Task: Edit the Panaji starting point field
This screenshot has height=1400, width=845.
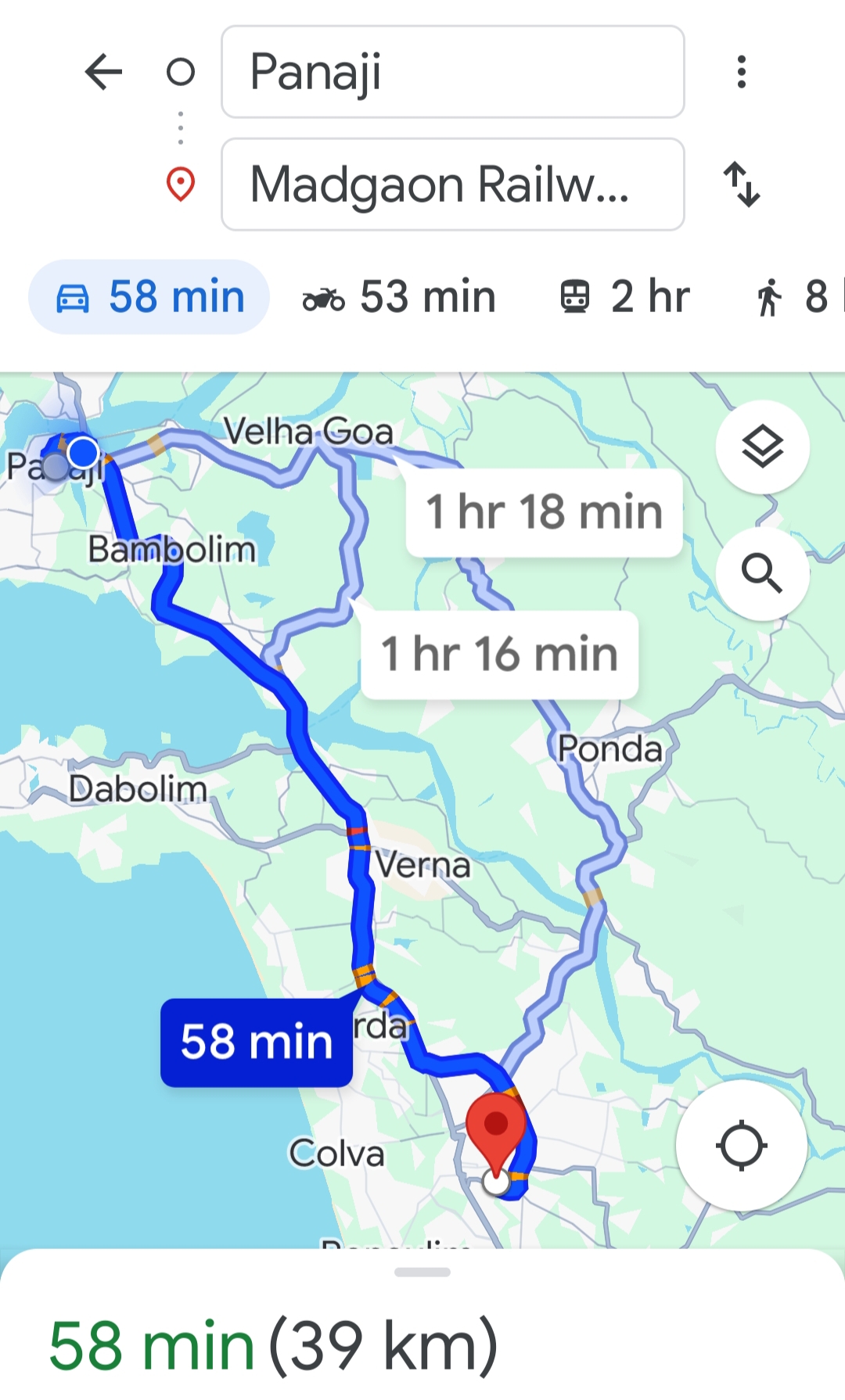Action: click(x=452, y=72)
